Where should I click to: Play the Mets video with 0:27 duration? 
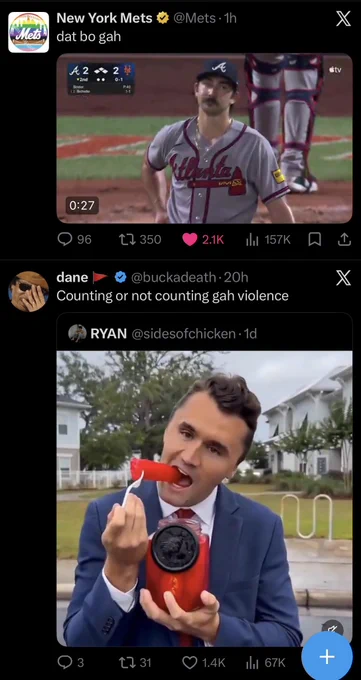click(204, 138)
